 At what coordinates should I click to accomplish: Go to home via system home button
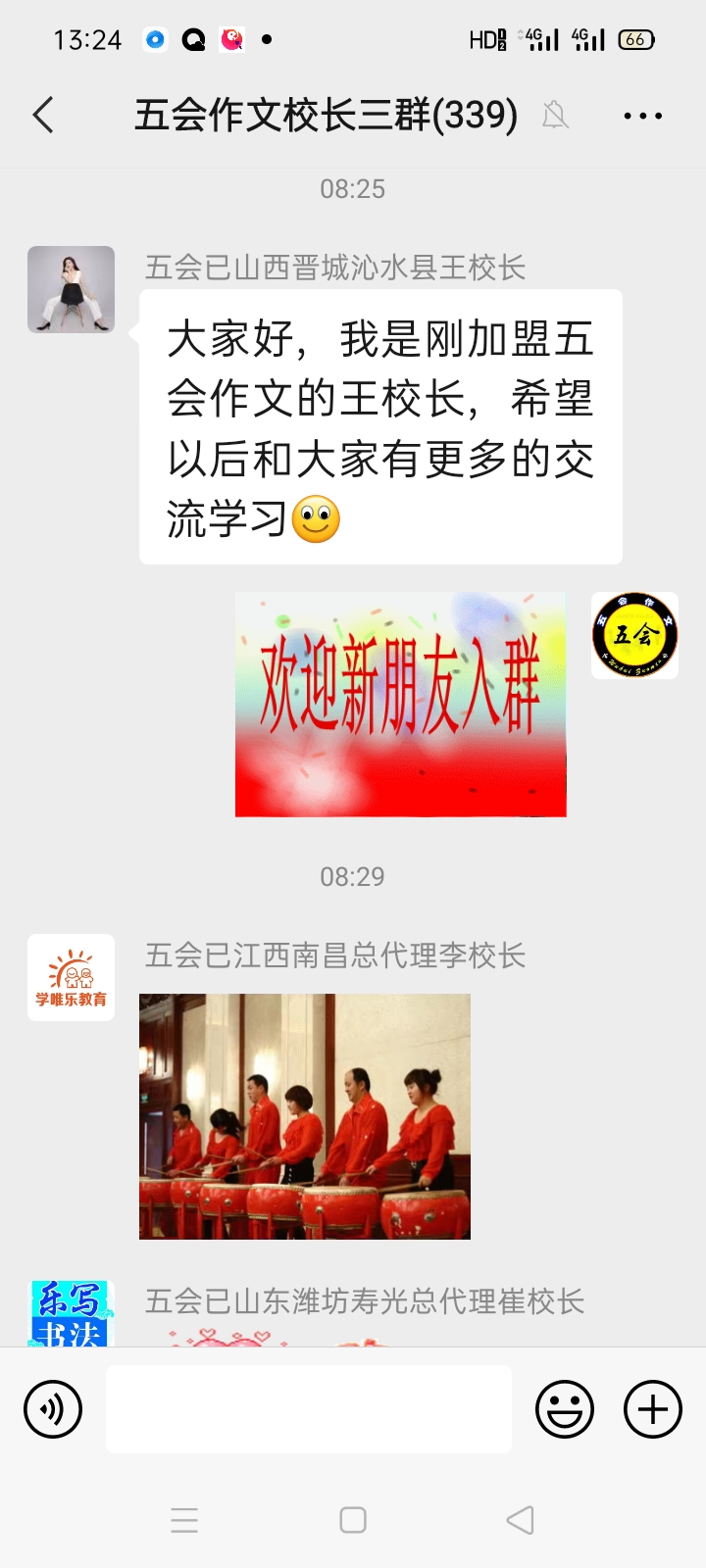[x=353, y=1520]
